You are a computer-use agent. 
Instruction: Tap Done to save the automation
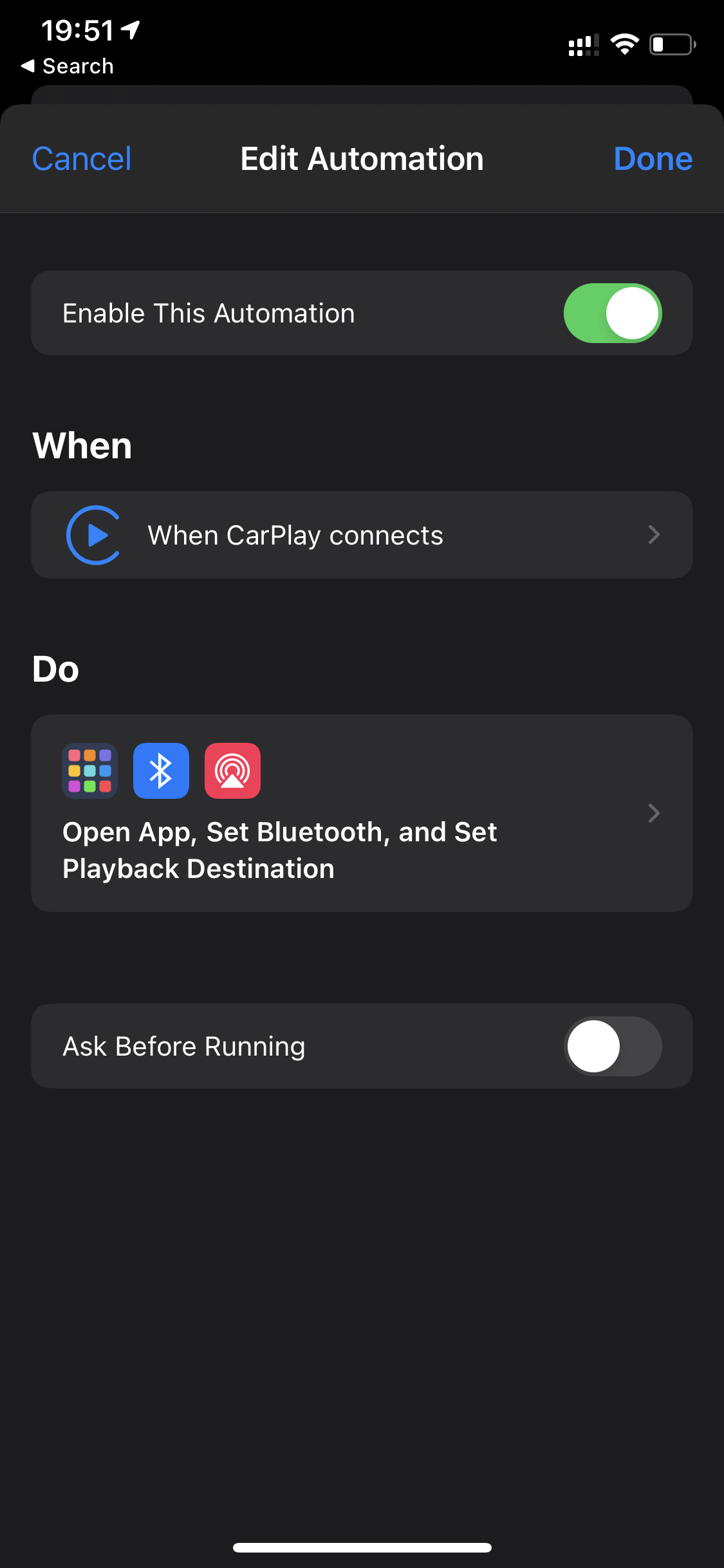tap(653, 159)
